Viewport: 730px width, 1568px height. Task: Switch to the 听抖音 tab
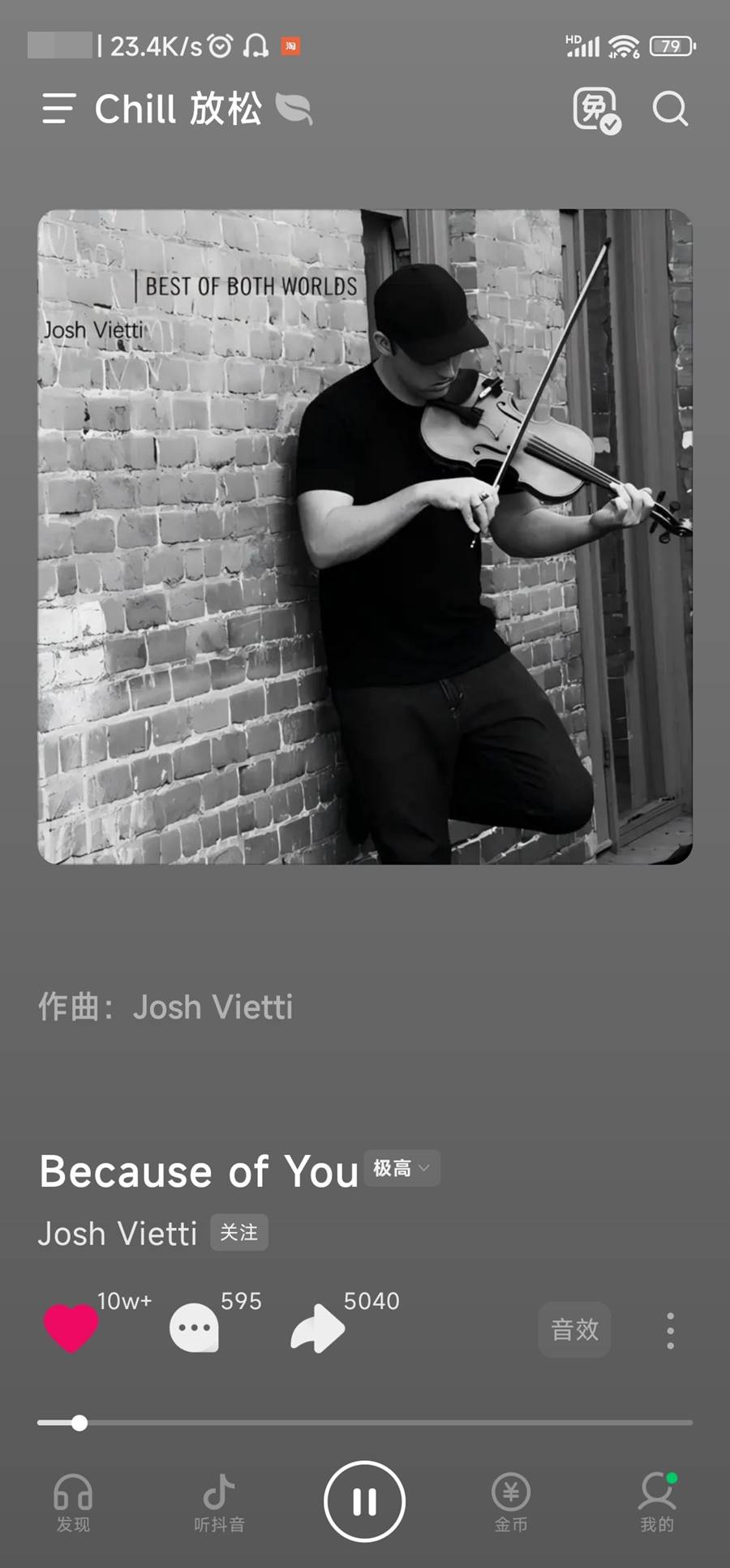219,1503
